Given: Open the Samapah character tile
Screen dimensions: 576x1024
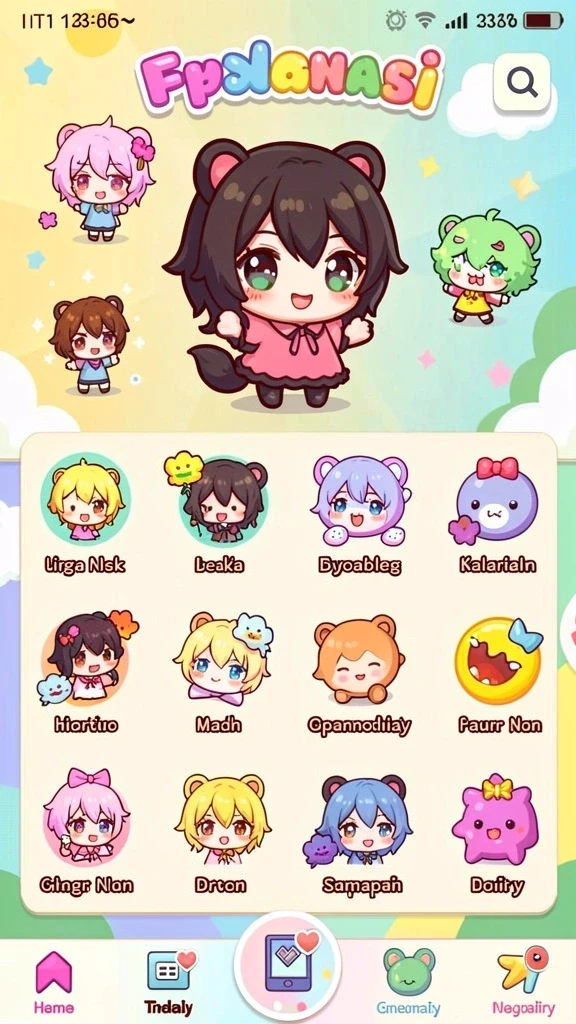Looking at the screenshot, I should [361, 831].
